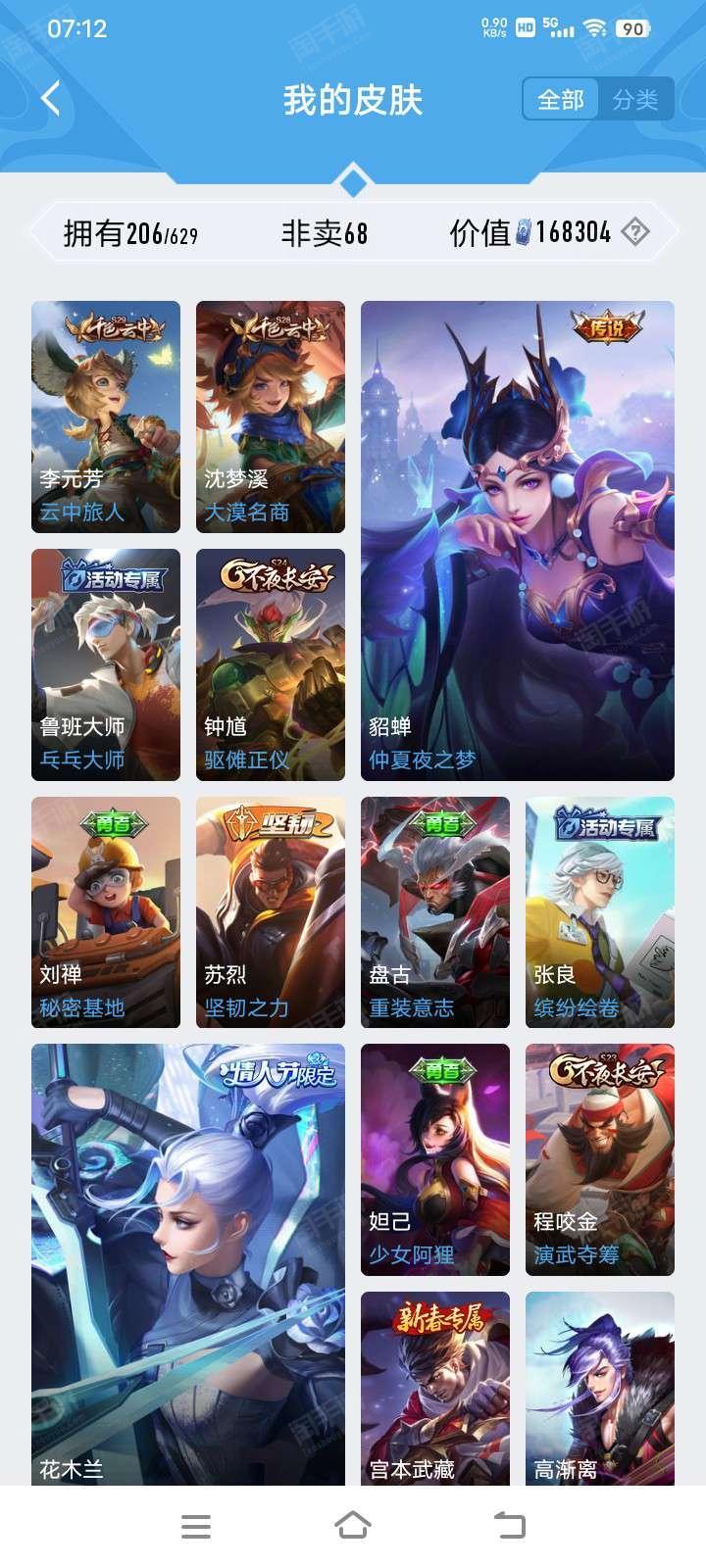Open 苏烈 坚韧之力 skin card

[271, 912]
